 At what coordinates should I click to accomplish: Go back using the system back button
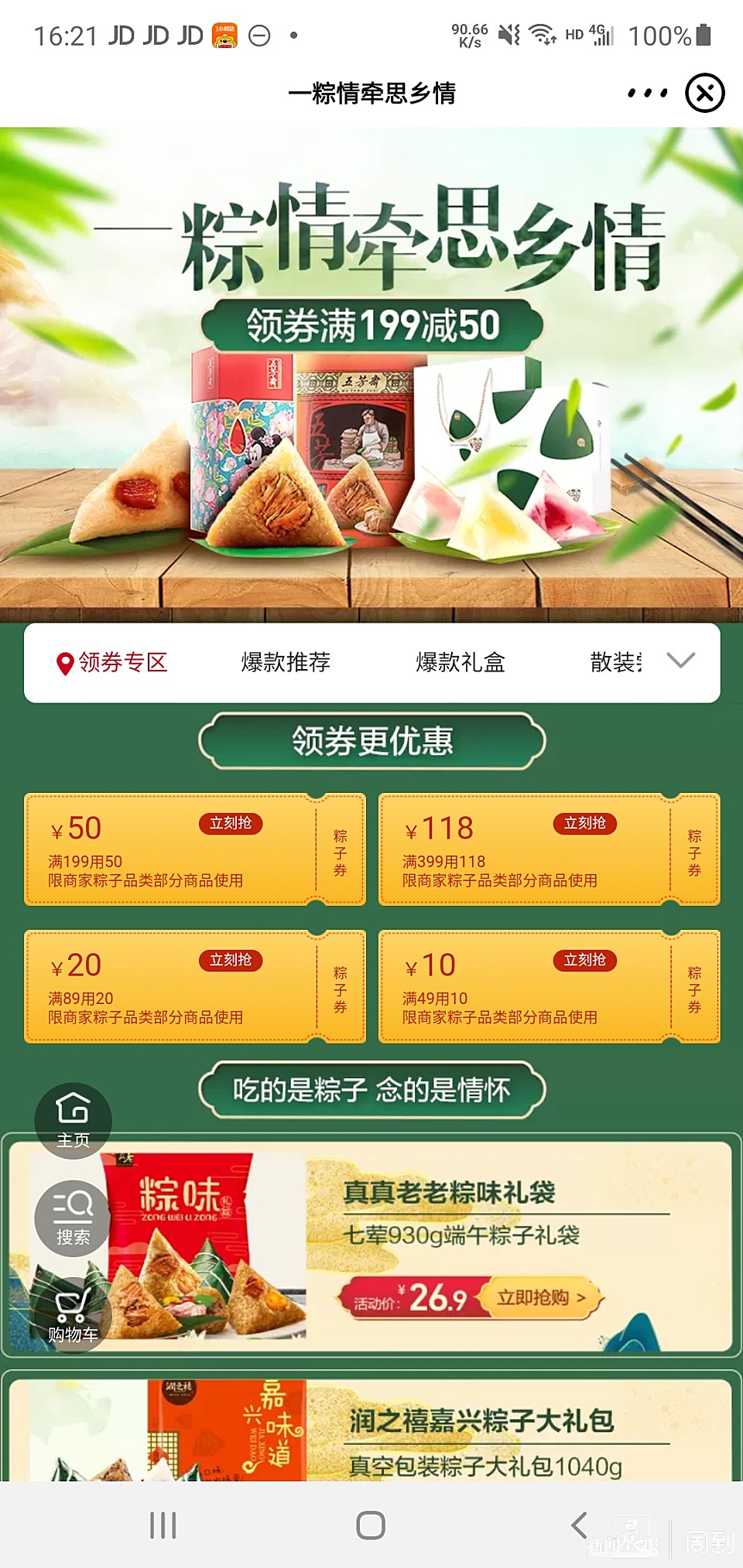[579, 1525]
